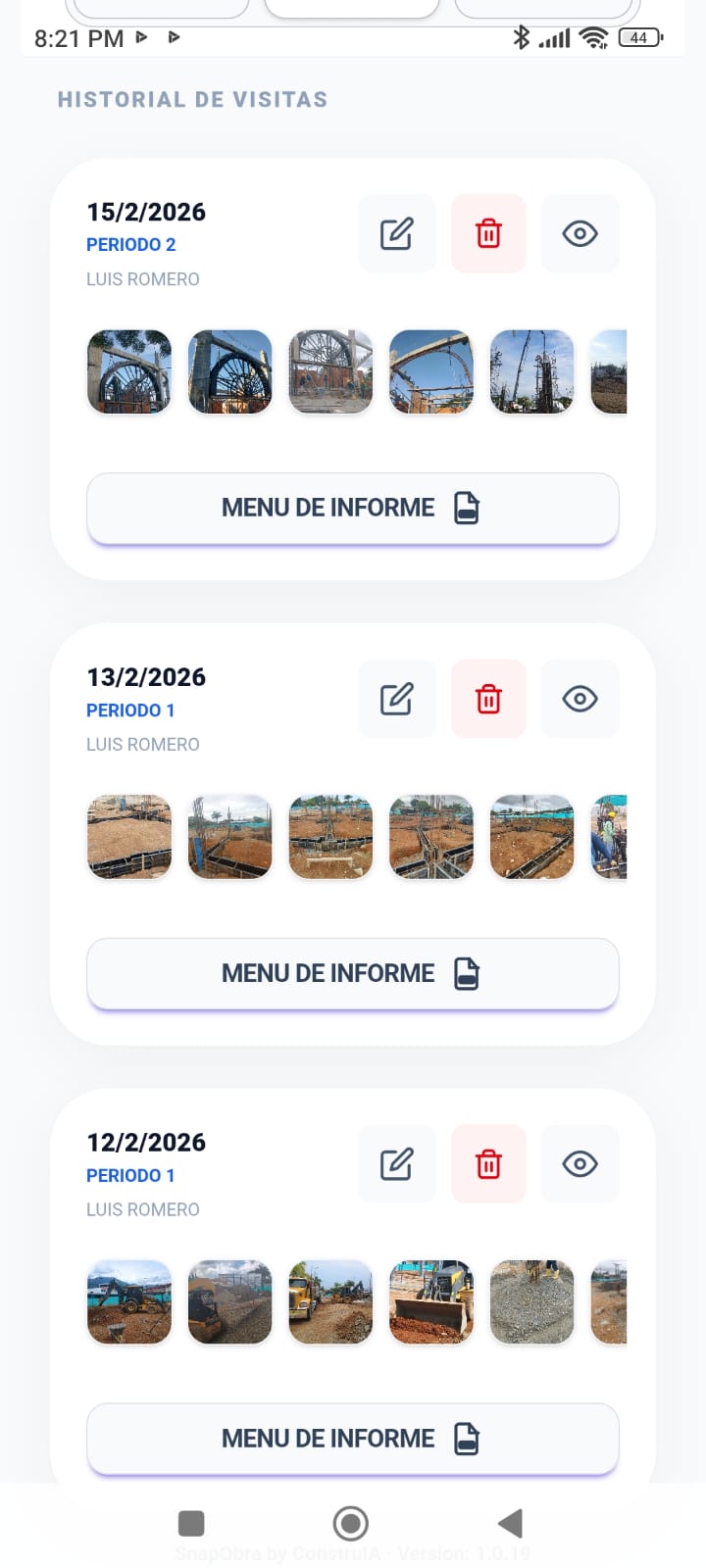Open MENU DE INFORME for the 13/2/2026 visit

tap(352, 973)
